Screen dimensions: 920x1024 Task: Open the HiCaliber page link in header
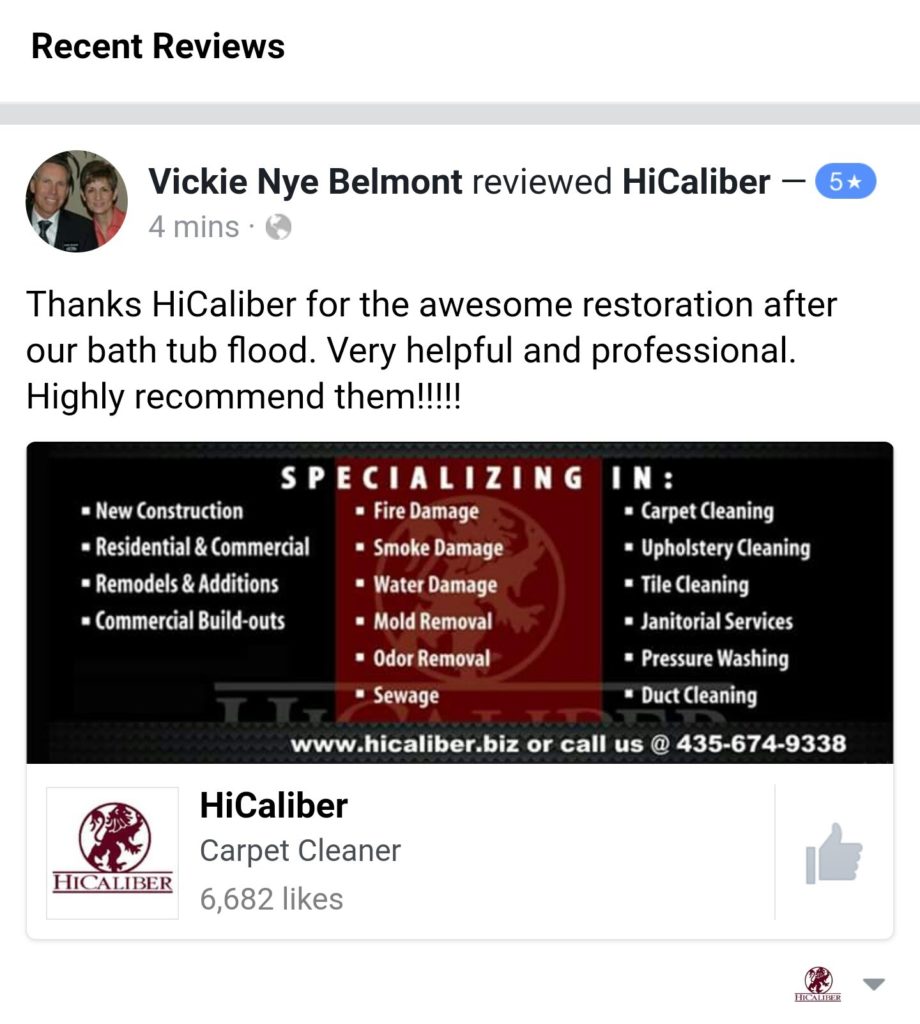tap(696, 181)
